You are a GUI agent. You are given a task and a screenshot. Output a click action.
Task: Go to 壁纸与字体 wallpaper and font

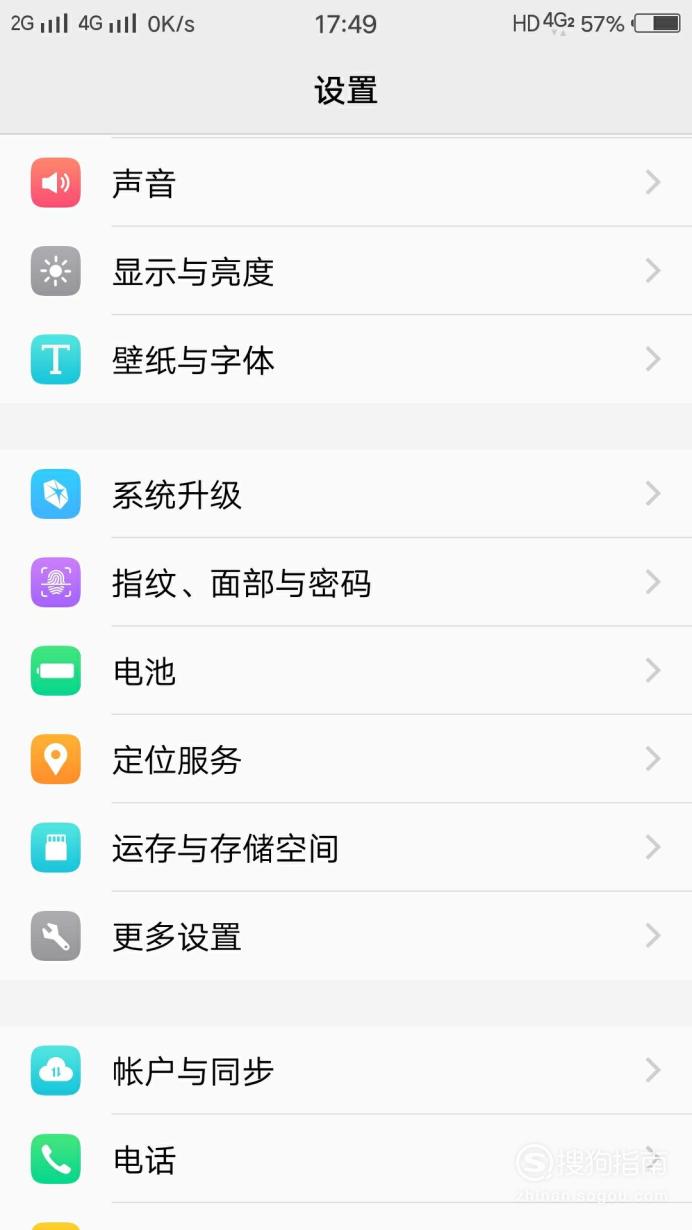click(346, 359)
